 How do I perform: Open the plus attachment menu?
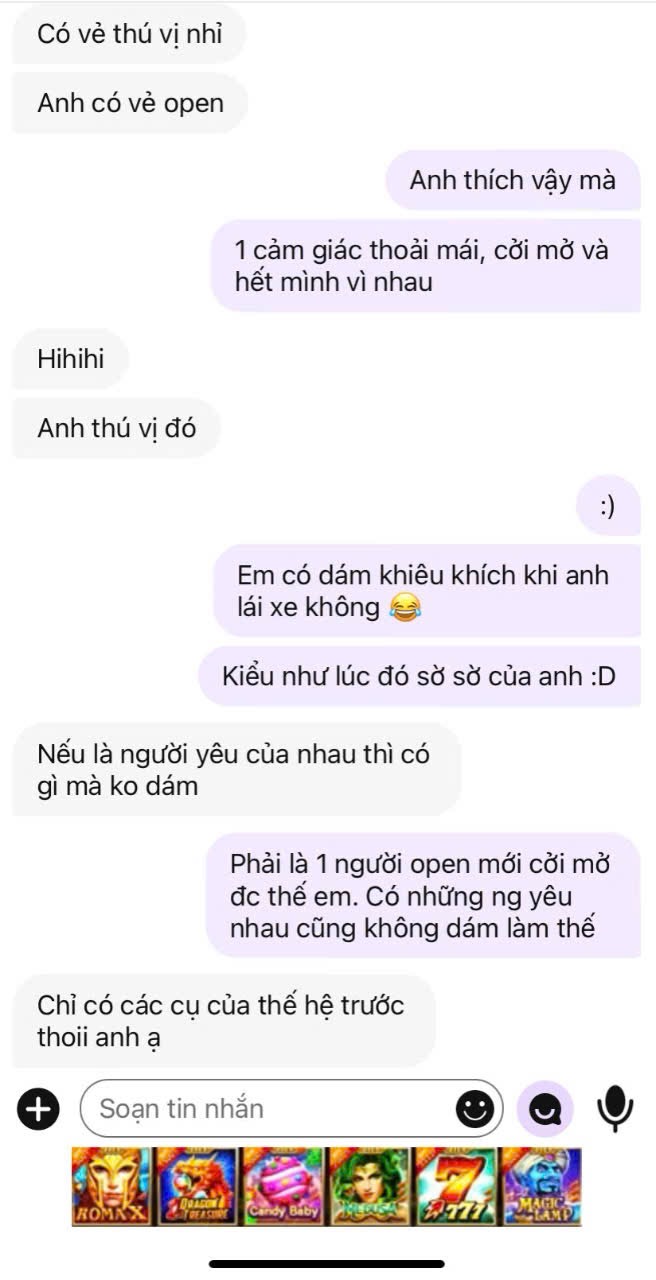click(x=39, y=1108)
